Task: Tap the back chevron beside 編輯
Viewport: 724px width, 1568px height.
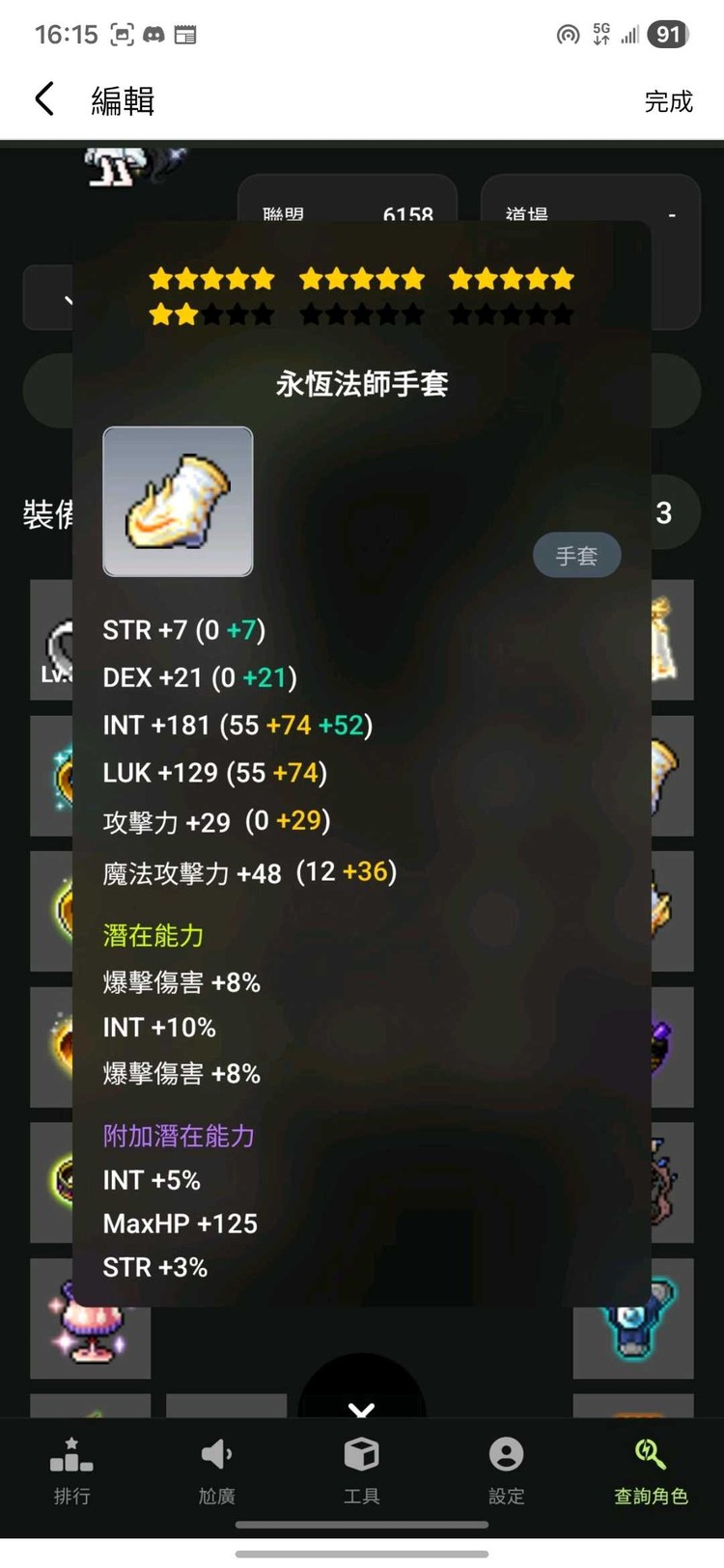Action: coord(43,98)
